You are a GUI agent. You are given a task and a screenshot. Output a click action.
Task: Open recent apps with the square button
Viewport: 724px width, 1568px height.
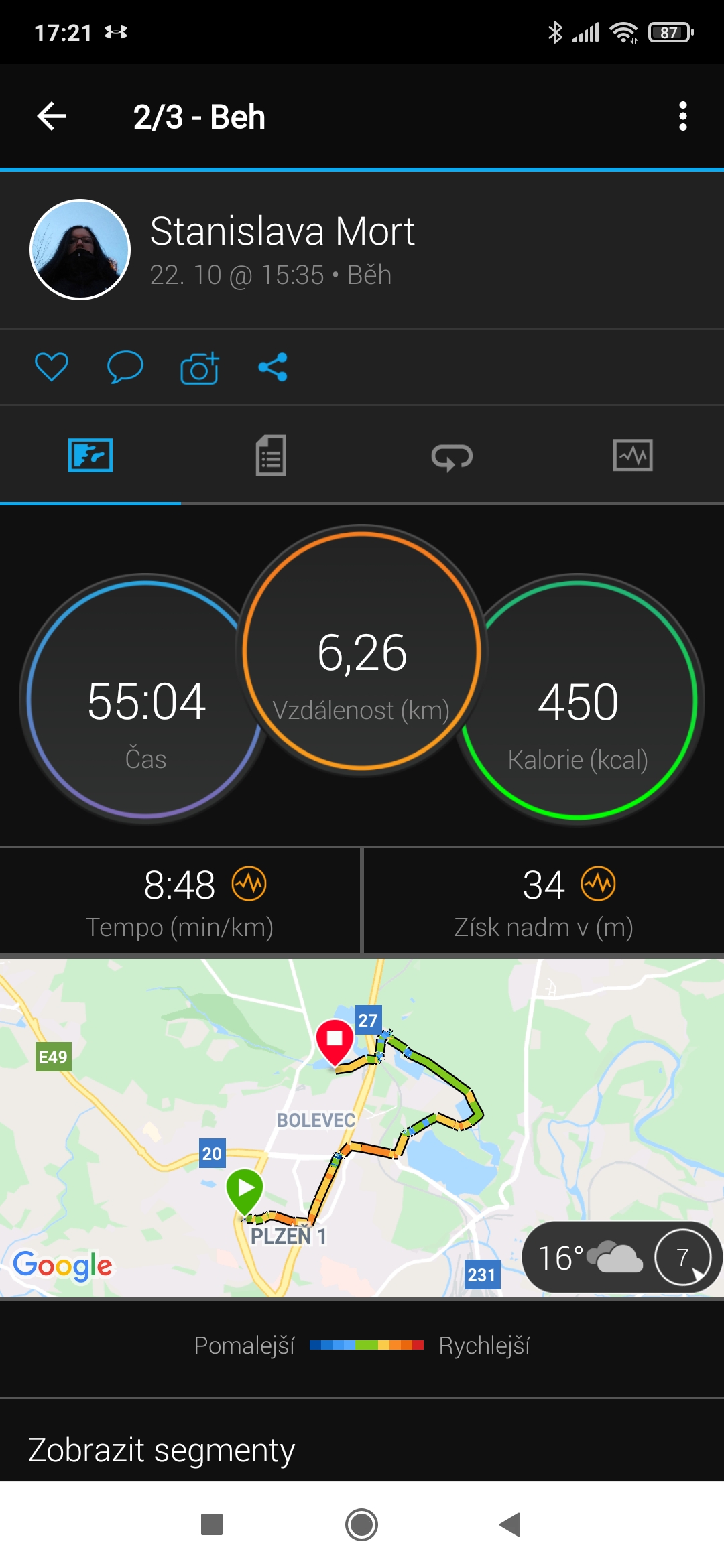coord(212,1525)
